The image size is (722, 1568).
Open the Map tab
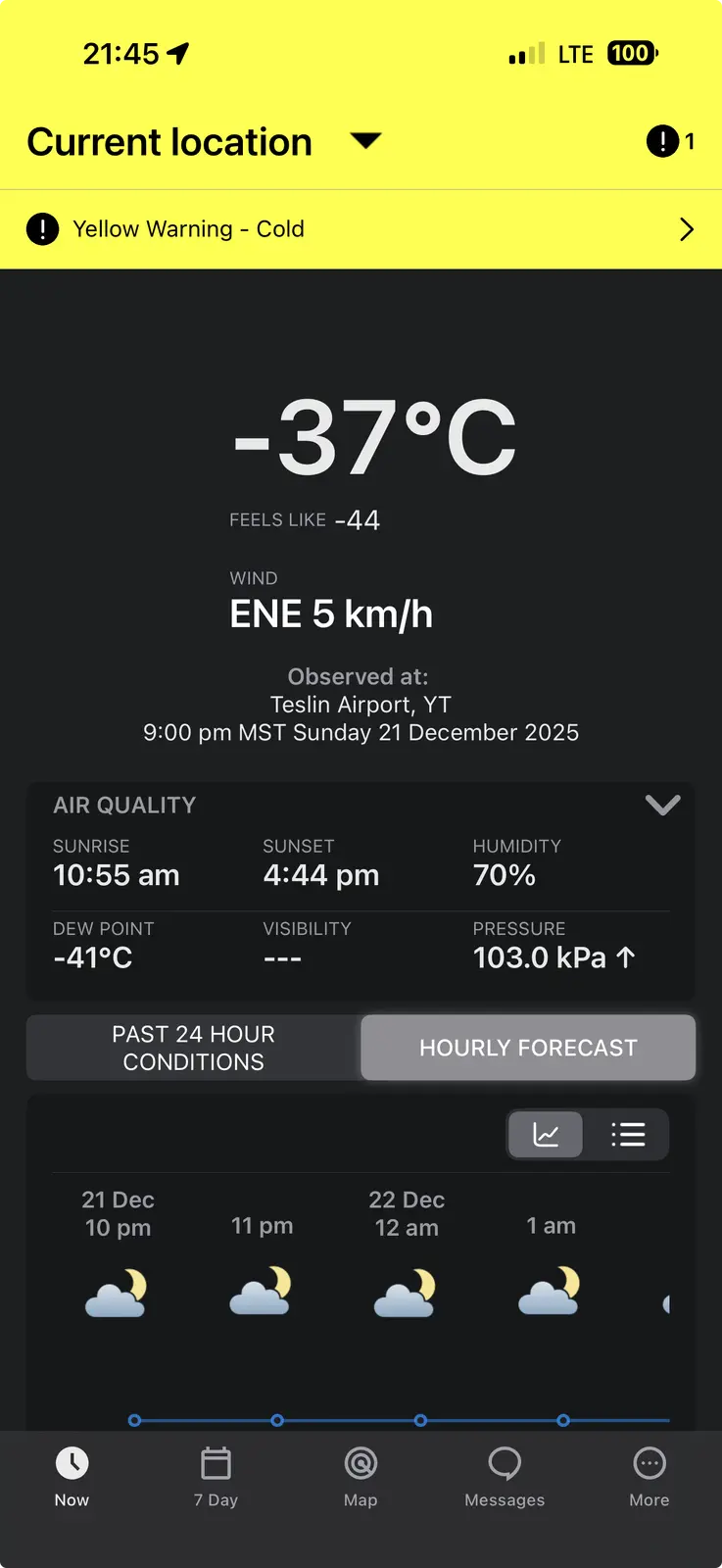pyautogui.click(x=361, y=1477)
